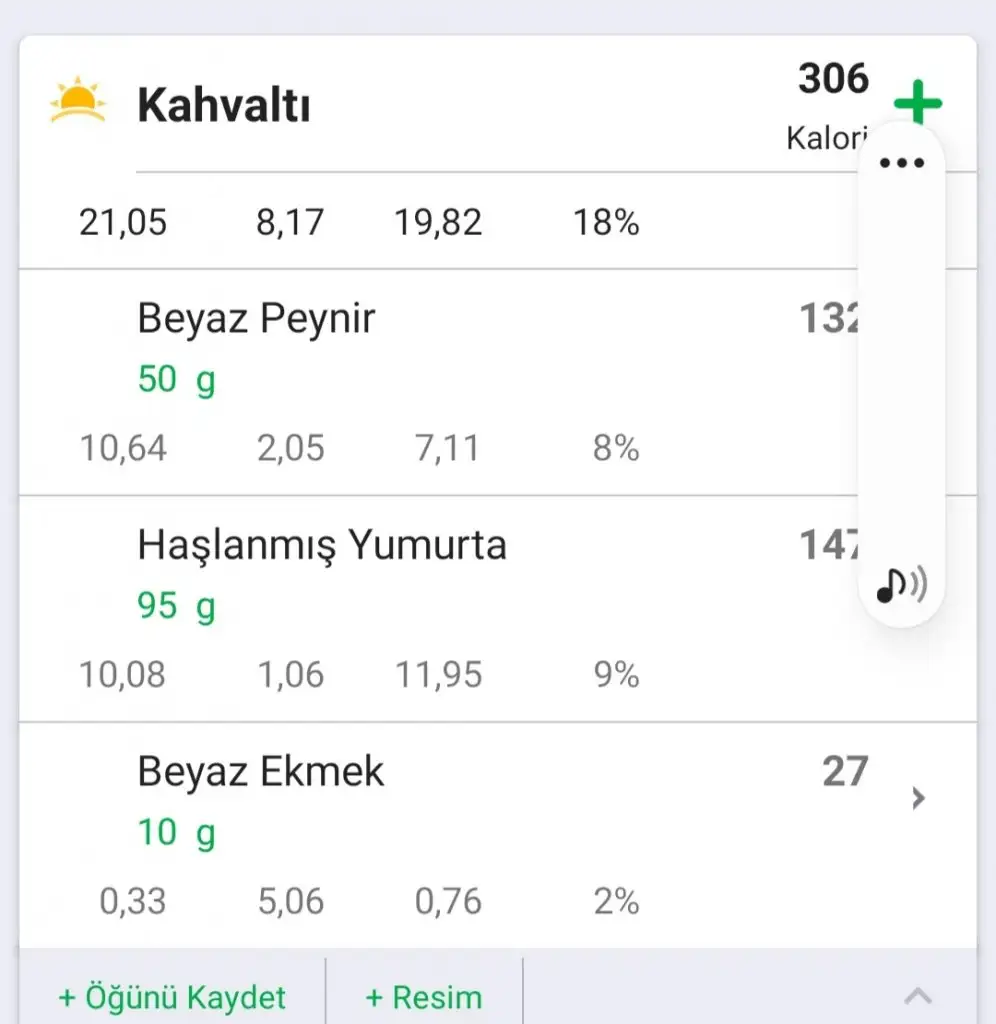Add a picture with Resim

point(424,997)
